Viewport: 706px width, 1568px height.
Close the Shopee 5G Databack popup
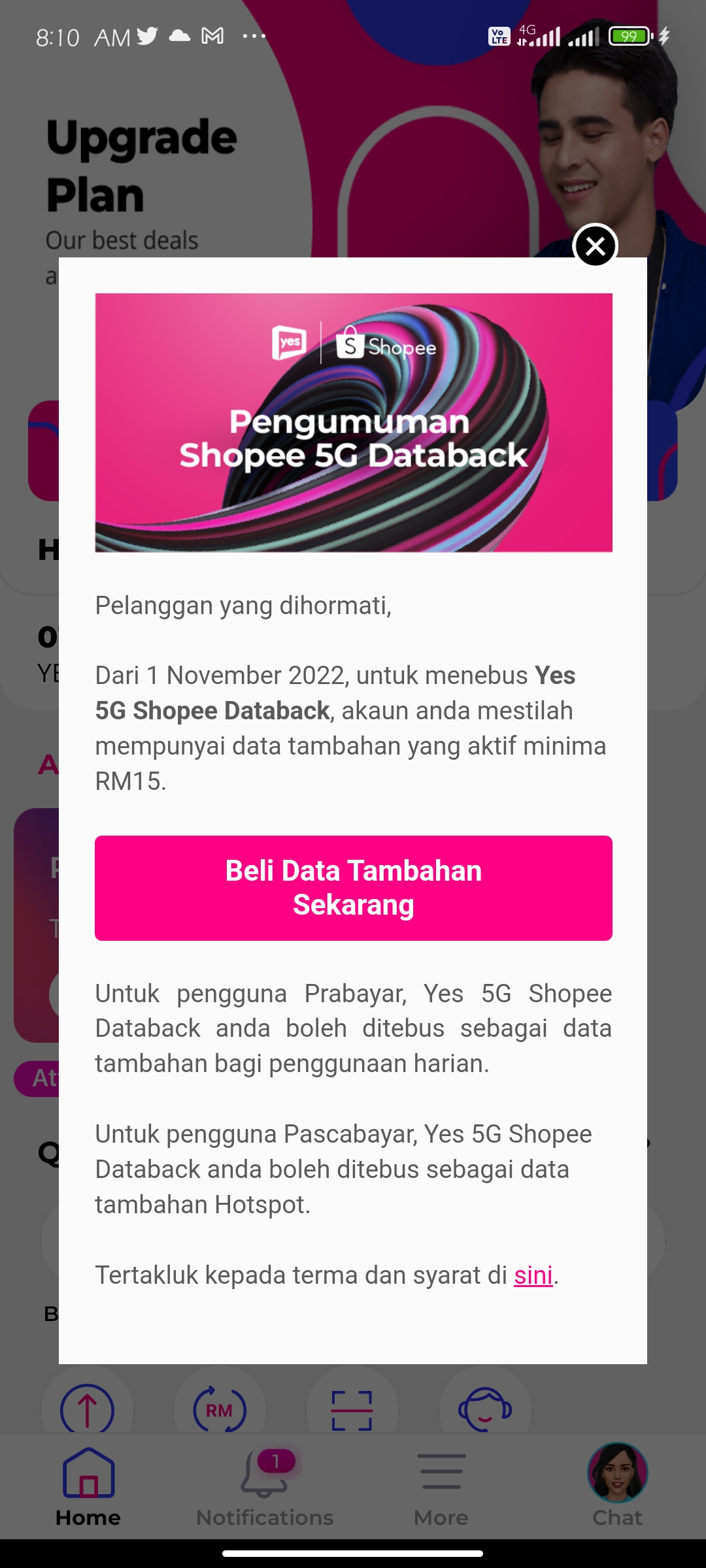(595, 246)
